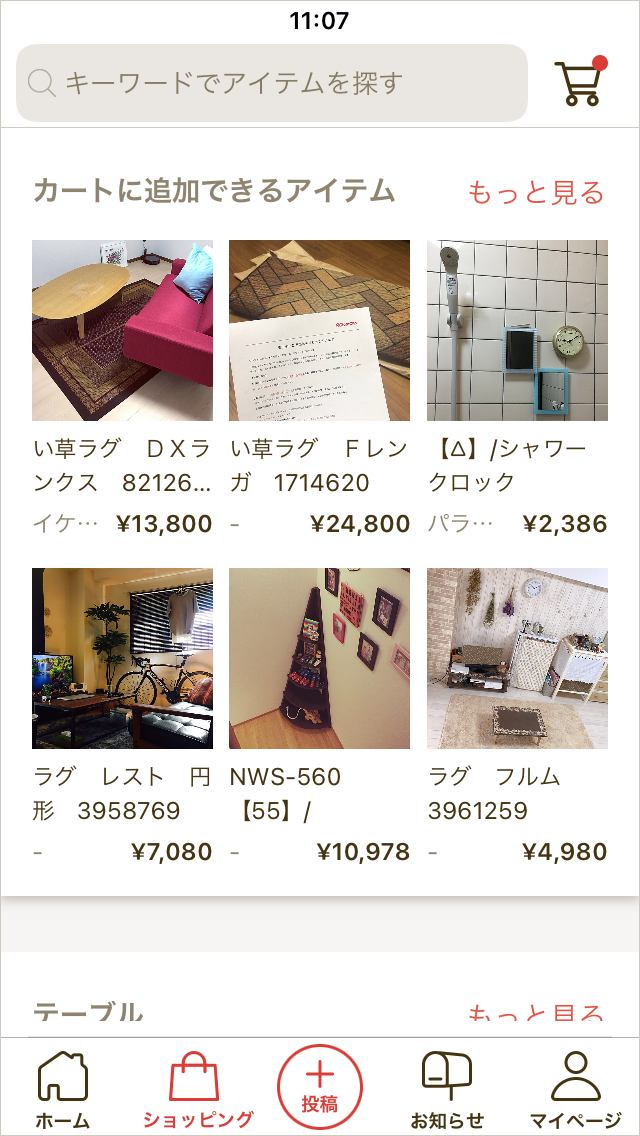Tap もっと見る for cart-addable items

(x=536, y=192)
